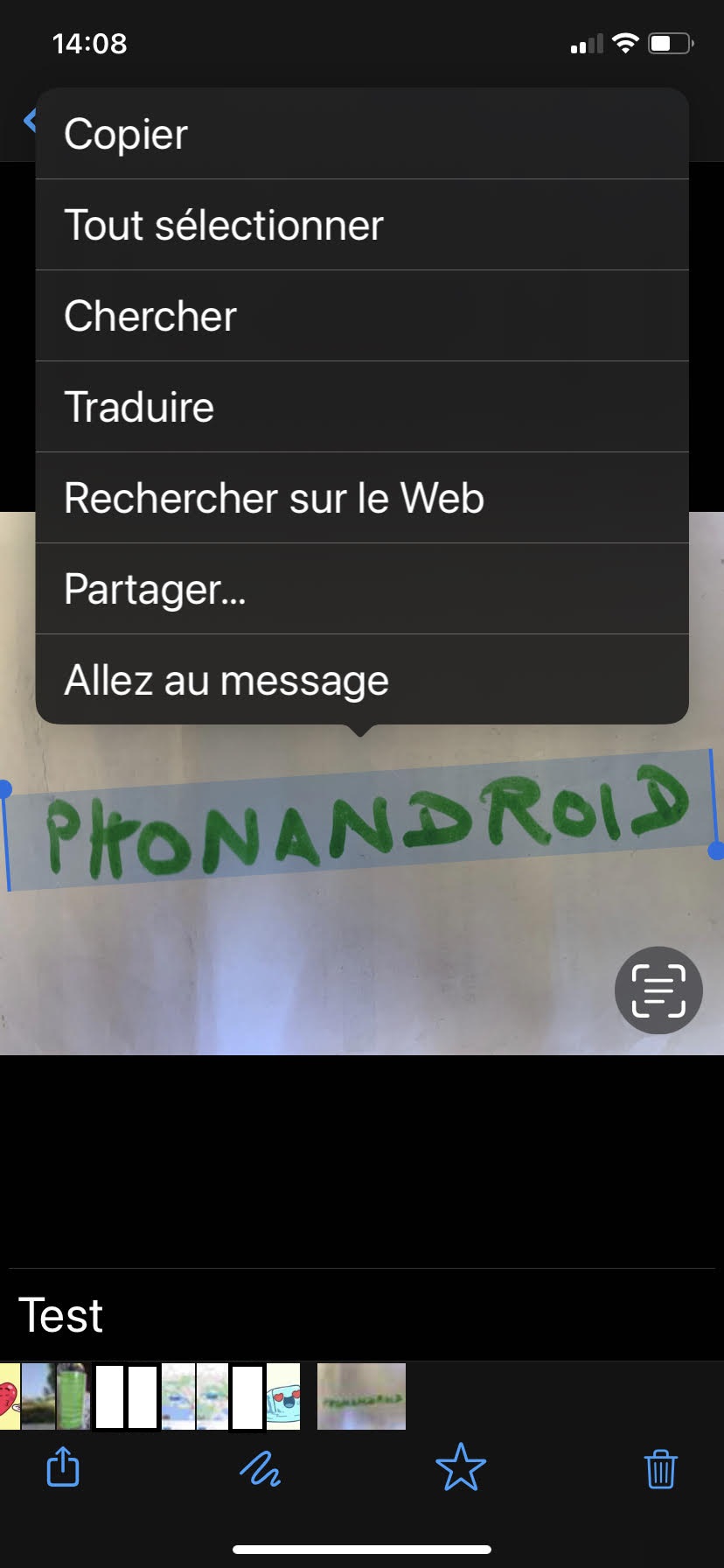The height and width of the screenshot is (1568, 724).
Task: Delete the photo with the trash icon
Action: 660,1468
